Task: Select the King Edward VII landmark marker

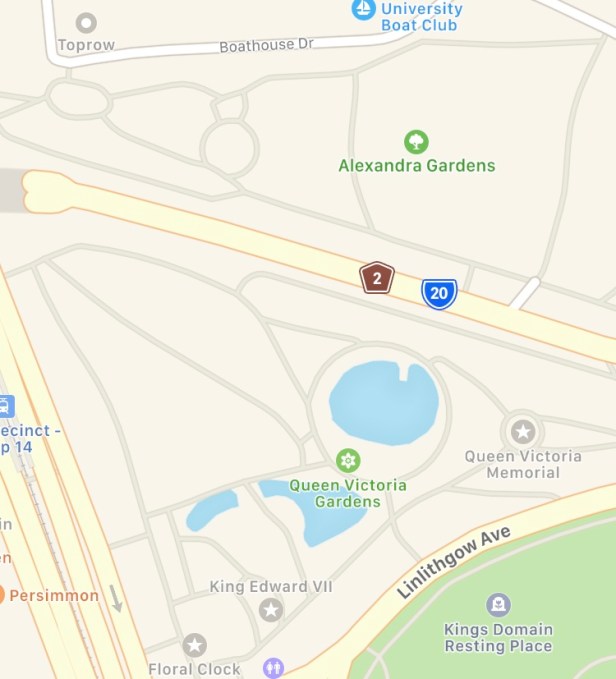Action: [x=270, y=609]
